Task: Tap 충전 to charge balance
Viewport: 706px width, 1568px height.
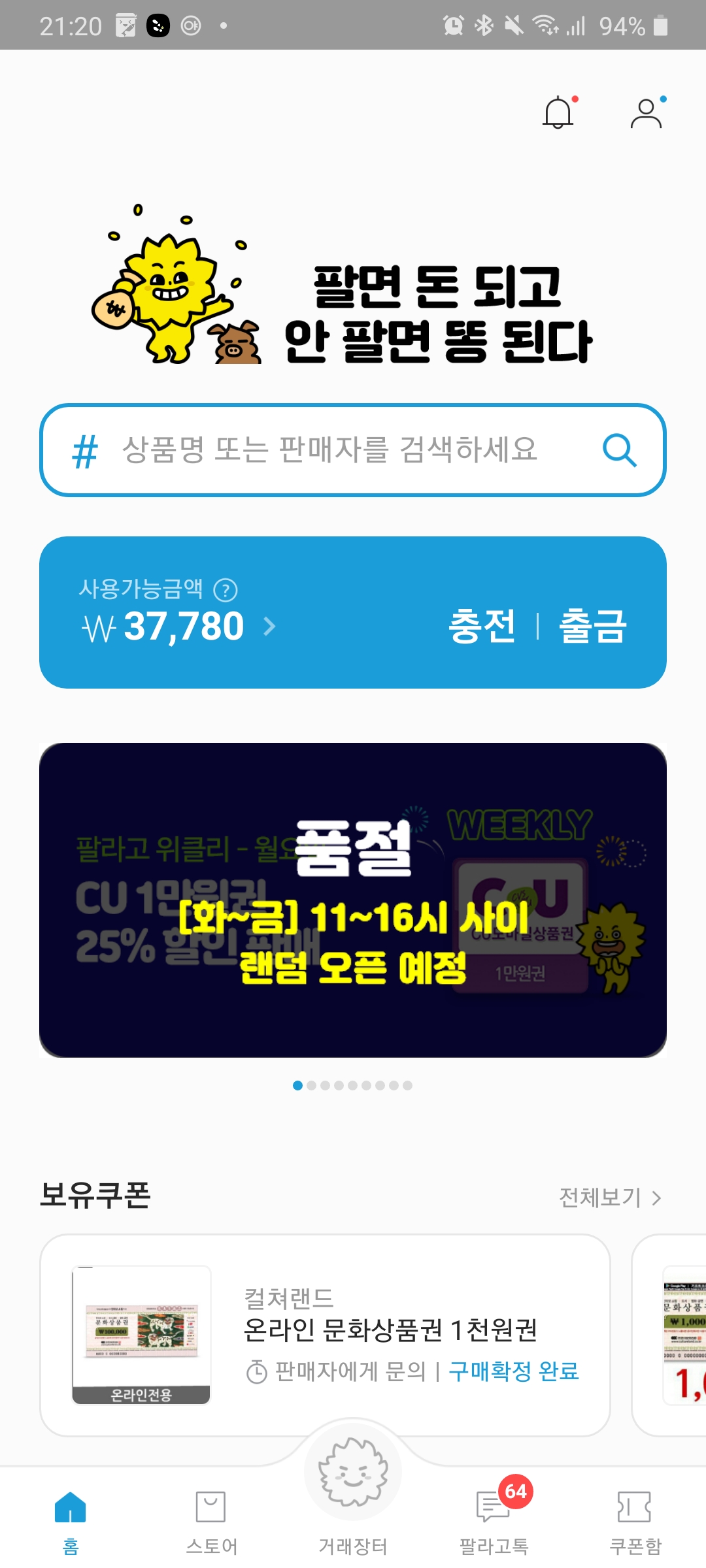Action: (482, 626)
